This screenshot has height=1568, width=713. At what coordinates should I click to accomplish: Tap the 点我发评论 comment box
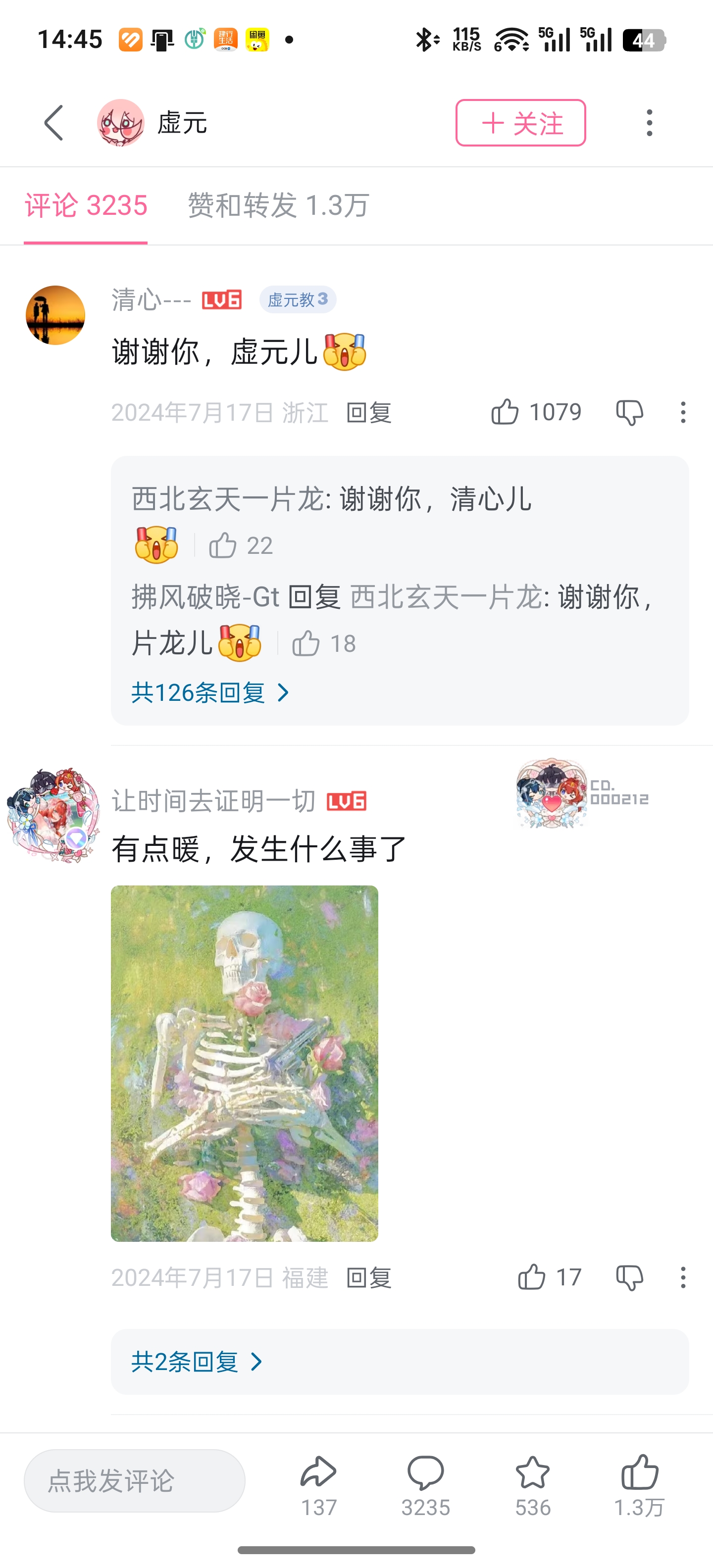(x=135, y=1480)
